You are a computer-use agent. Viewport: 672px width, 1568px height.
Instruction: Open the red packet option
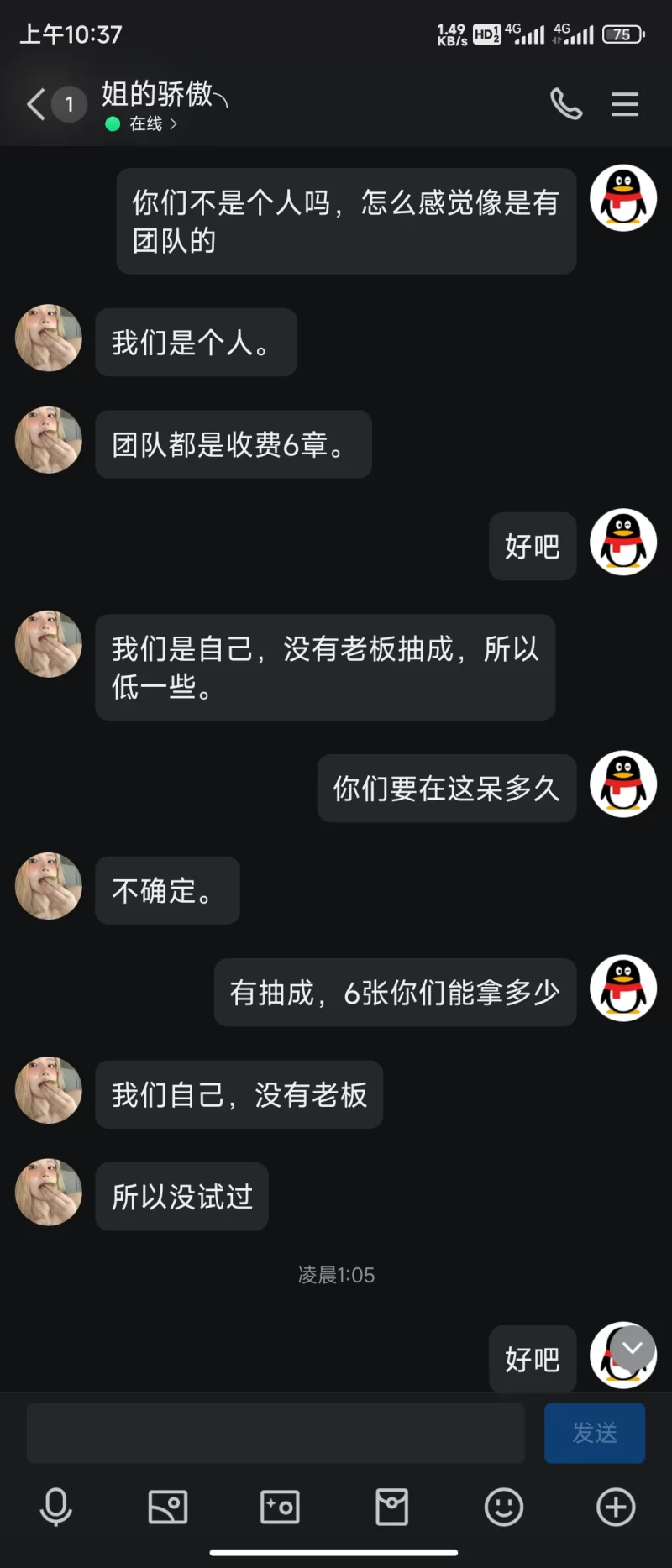coord(391,1507)
